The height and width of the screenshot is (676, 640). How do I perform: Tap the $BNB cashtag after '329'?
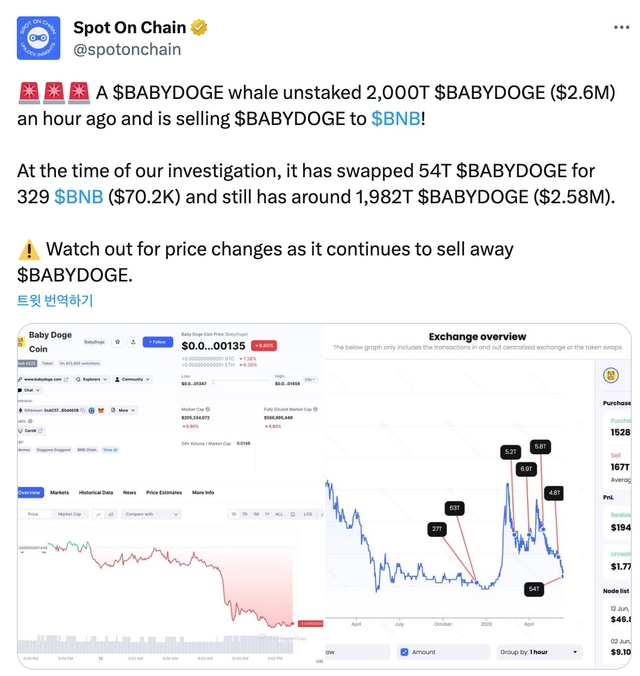coord(78,197)
